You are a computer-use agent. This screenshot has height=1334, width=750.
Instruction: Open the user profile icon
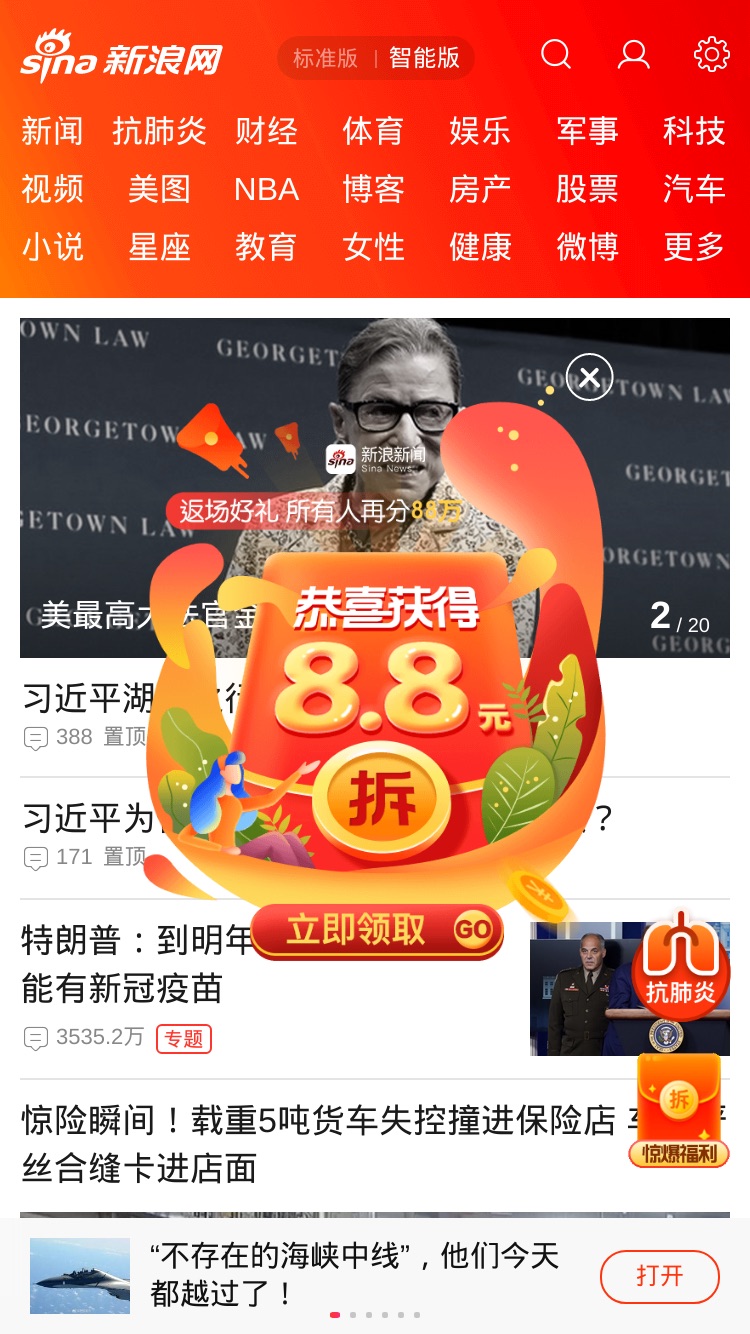tap(633, 54)
